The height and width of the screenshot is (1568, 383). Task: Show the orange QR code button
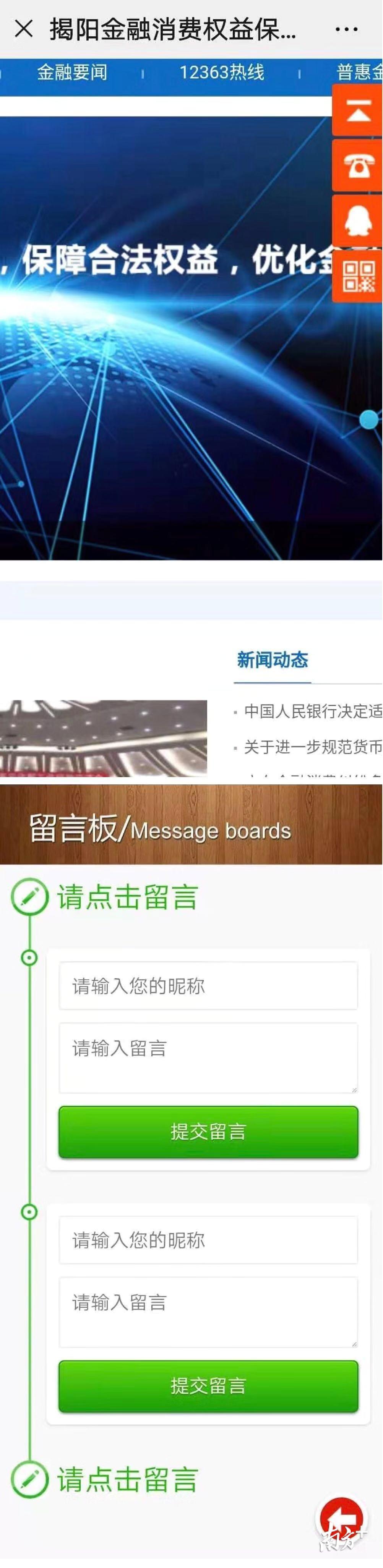click(x=357, y=276)
